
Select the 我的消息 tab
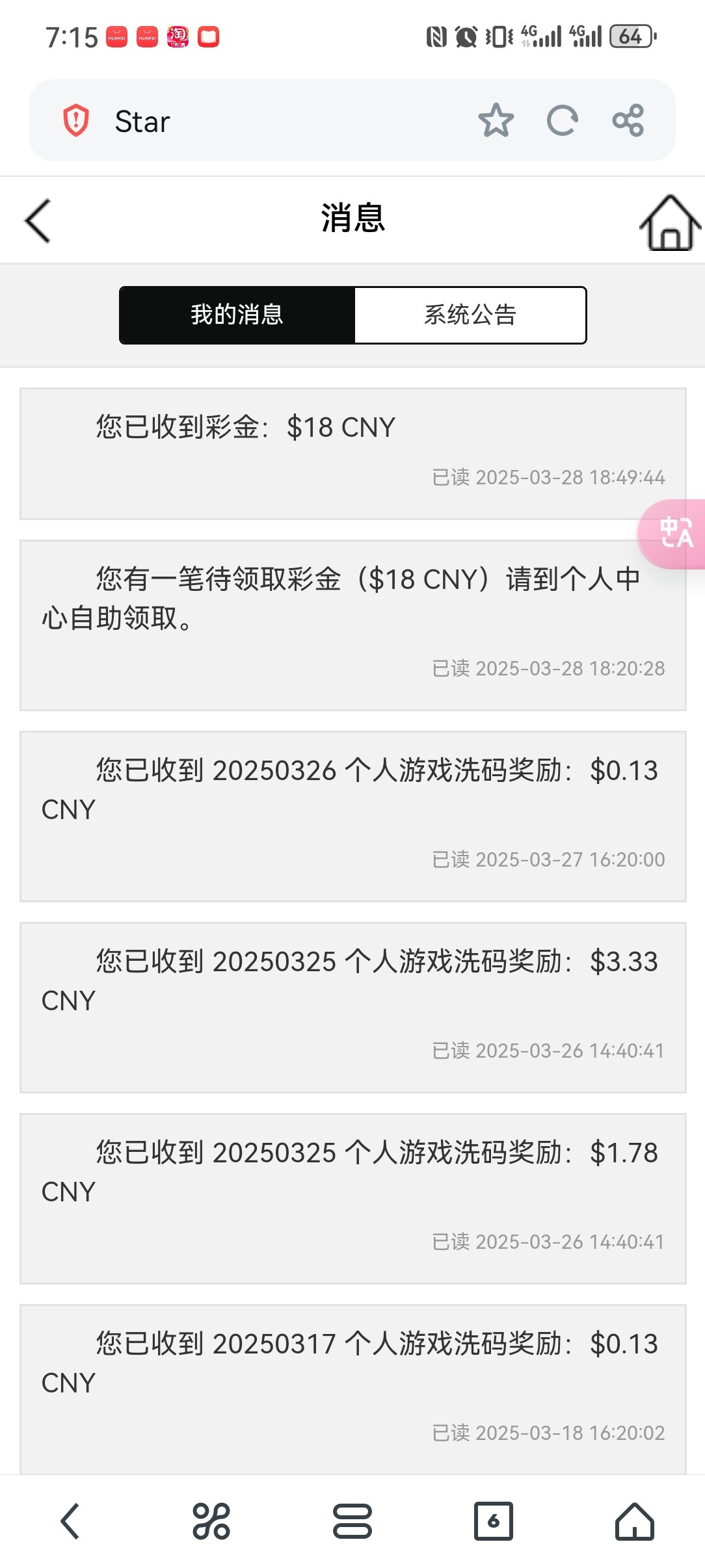pyautogui.click(x=237, y=315)
